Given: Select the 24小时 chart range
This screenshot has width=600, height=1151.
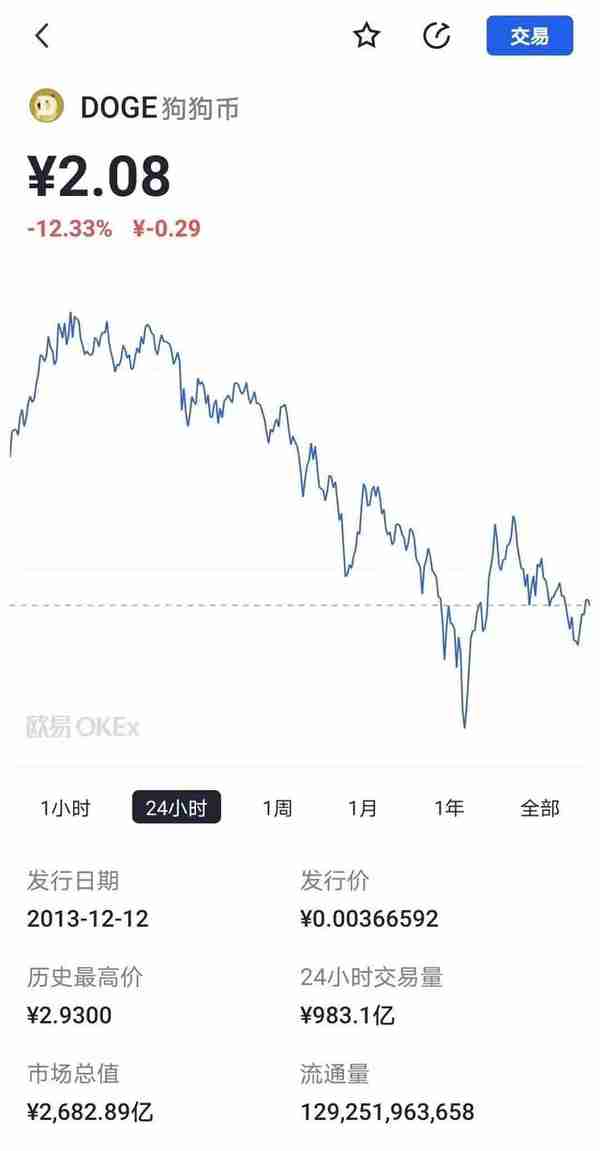Looking at the screenshot, I should click(x=176, y=808).
